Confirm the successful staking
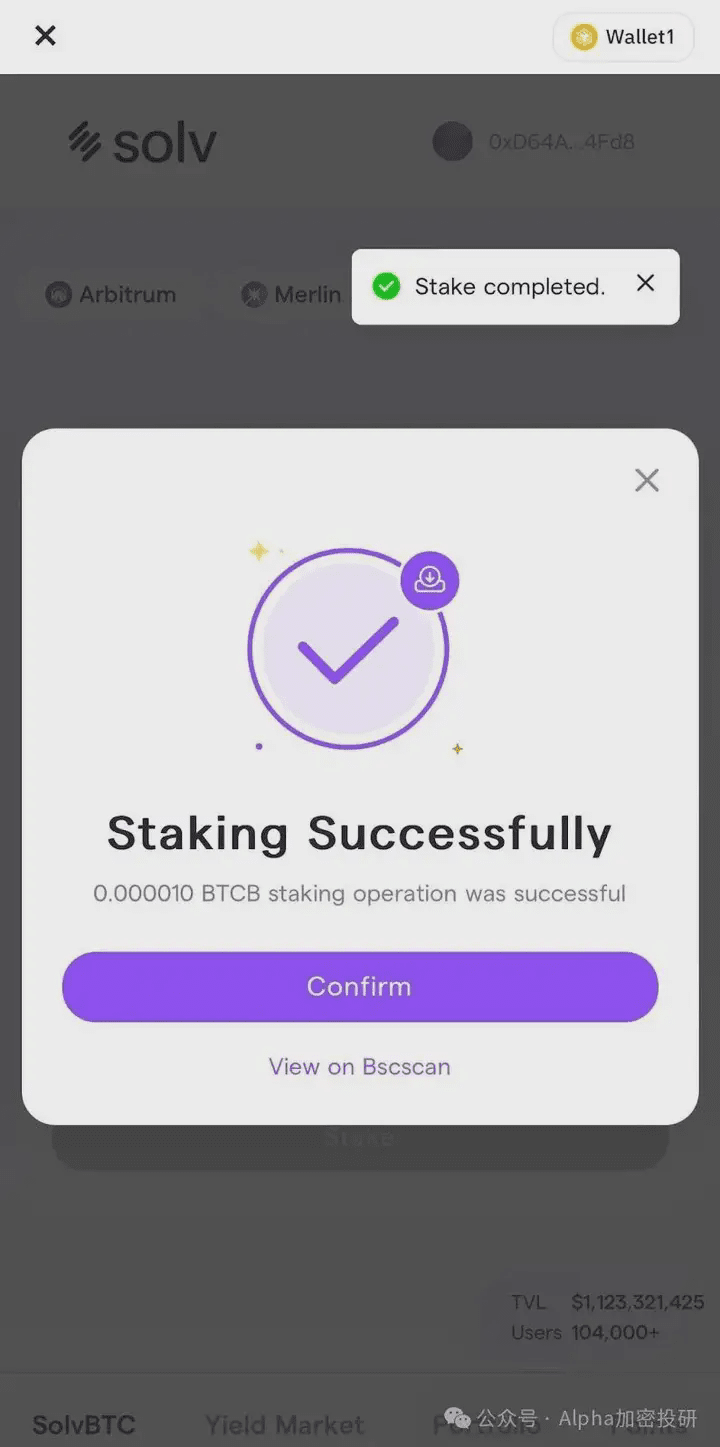This screenshot has height=1447, width=720. 360,986
